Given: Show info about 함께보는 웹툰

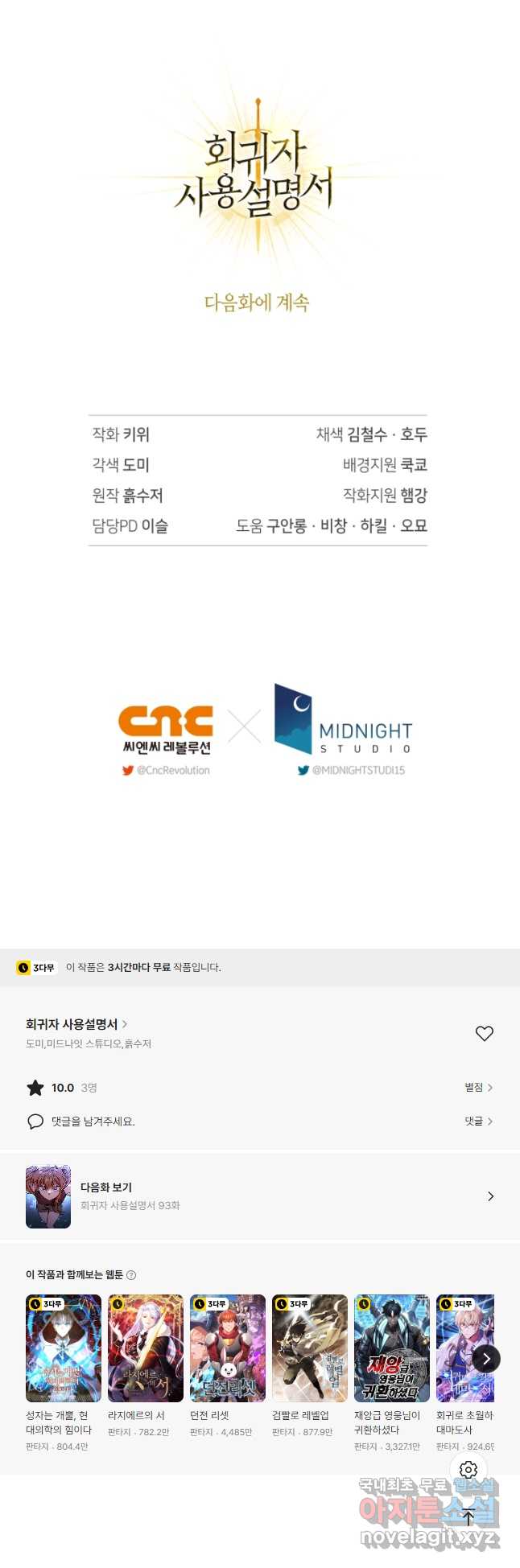Looking at the screenshot, I should [x=131, y=1275].
